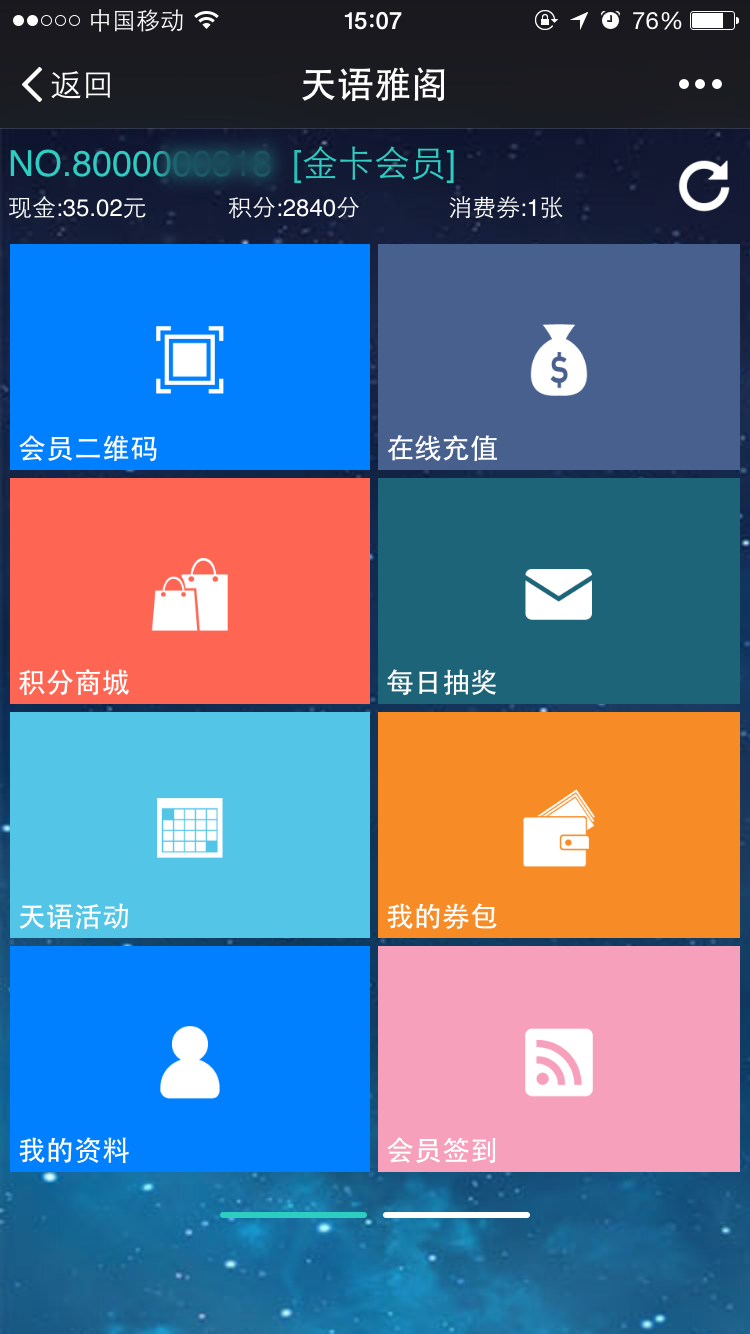
Task: Tap the calendar icon for 天语活动
Action: tap(189, 826)
